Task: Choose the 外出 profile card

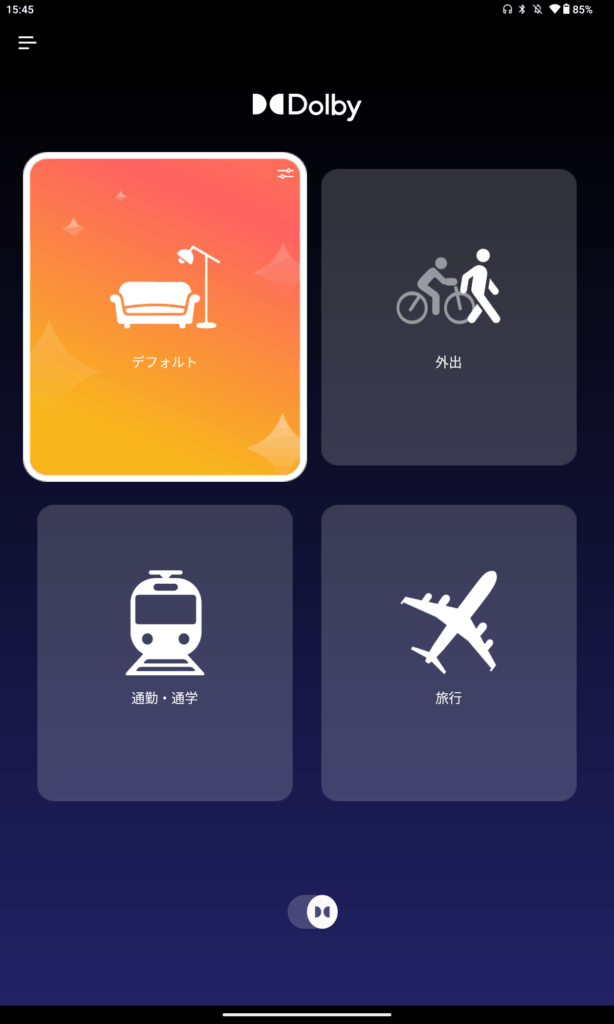Action: [x=449, y=317]
